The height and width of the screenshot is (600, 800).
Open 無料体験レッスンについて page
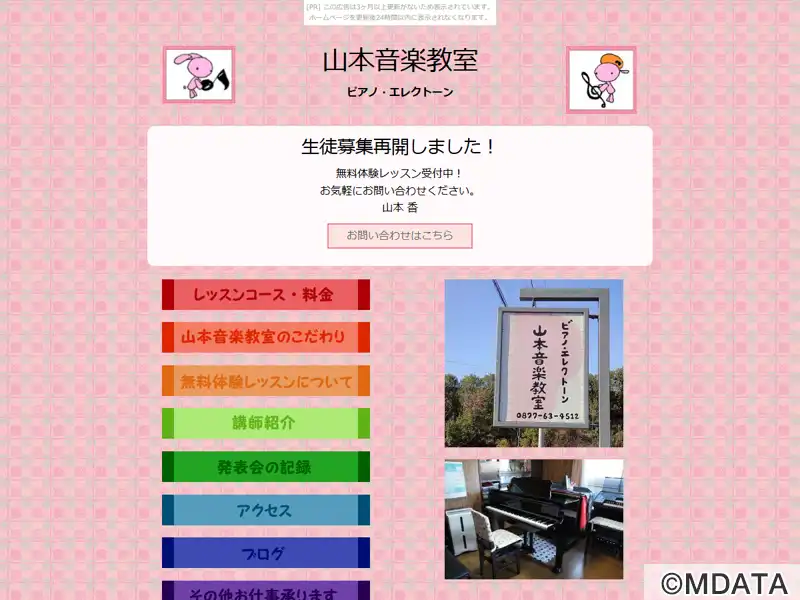point(266,381)
